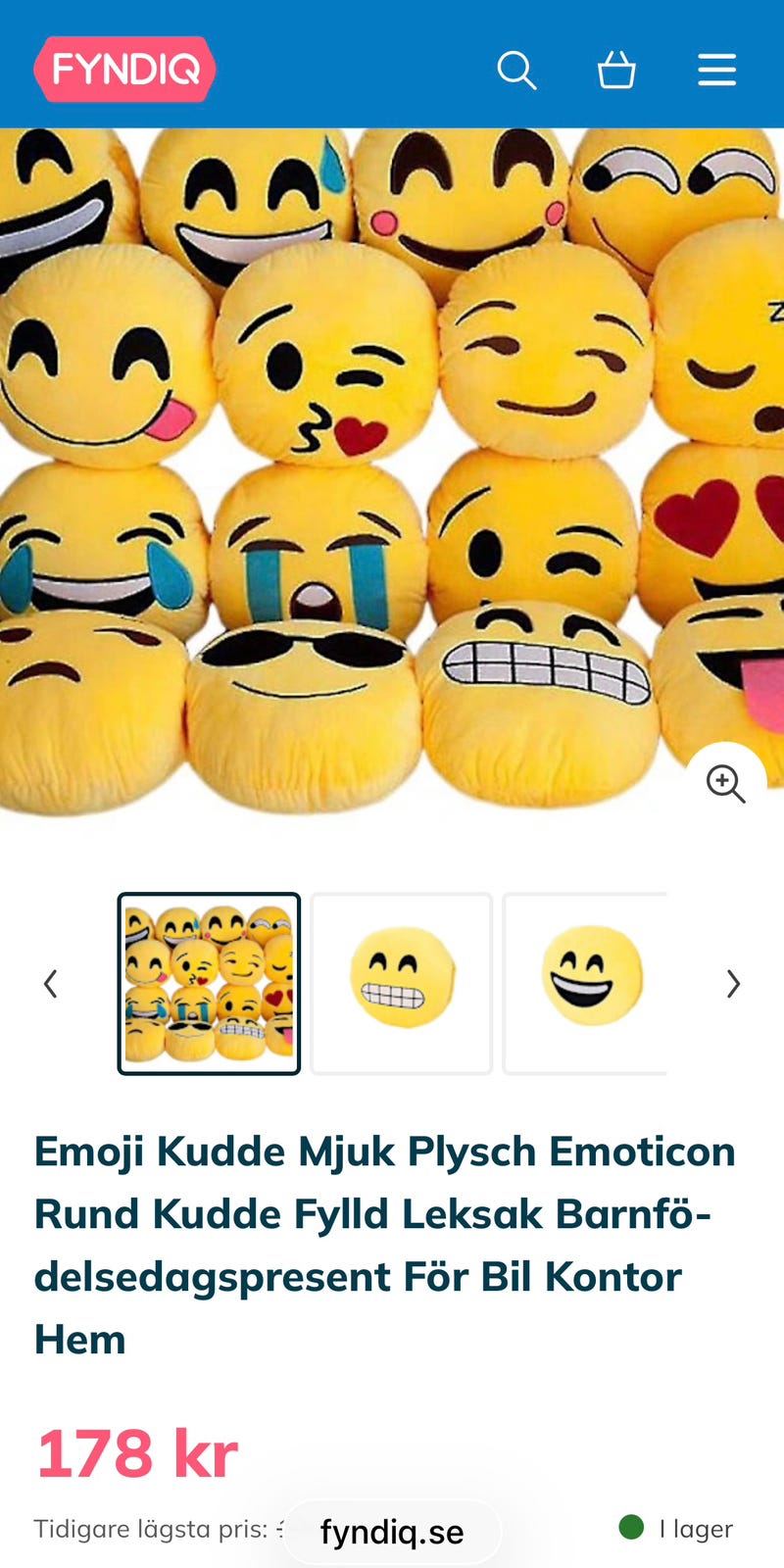
Task: Select the laughing emoji thumbnail
Action: point(588,983)
